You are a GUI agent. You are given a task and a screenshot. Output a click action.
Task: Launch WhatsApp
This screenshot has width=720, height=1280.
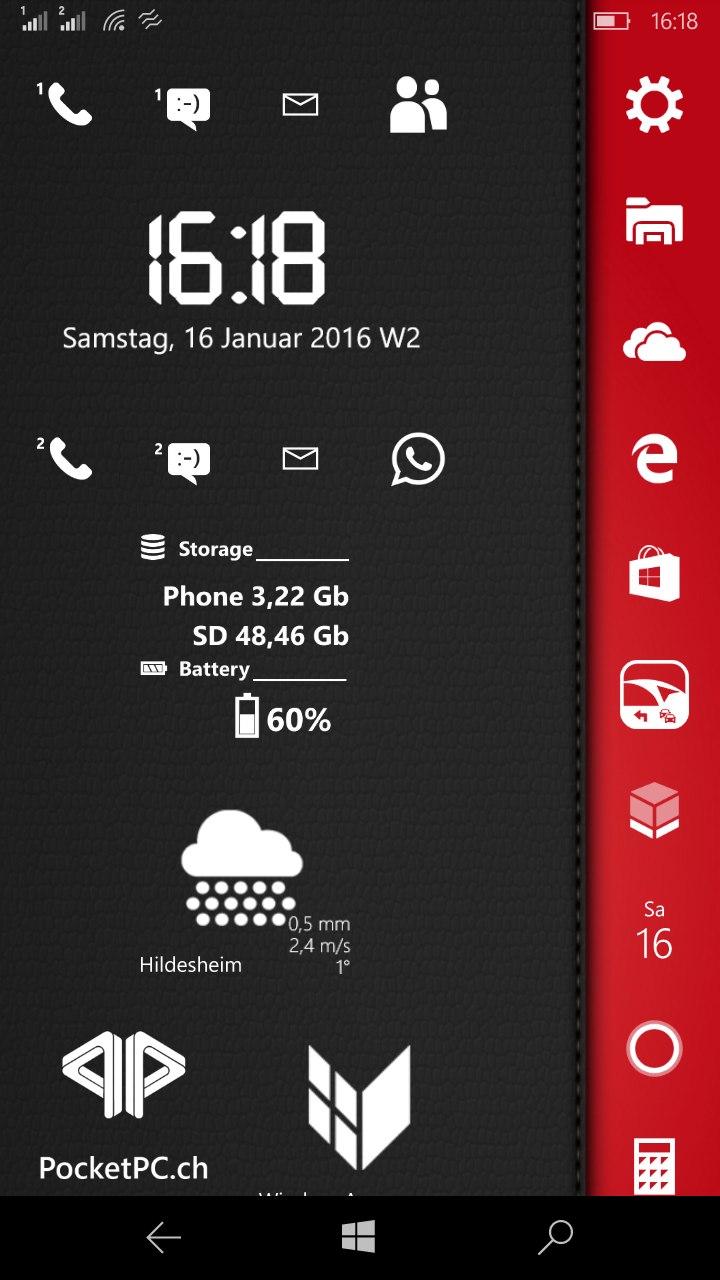(x=418, y=459)
